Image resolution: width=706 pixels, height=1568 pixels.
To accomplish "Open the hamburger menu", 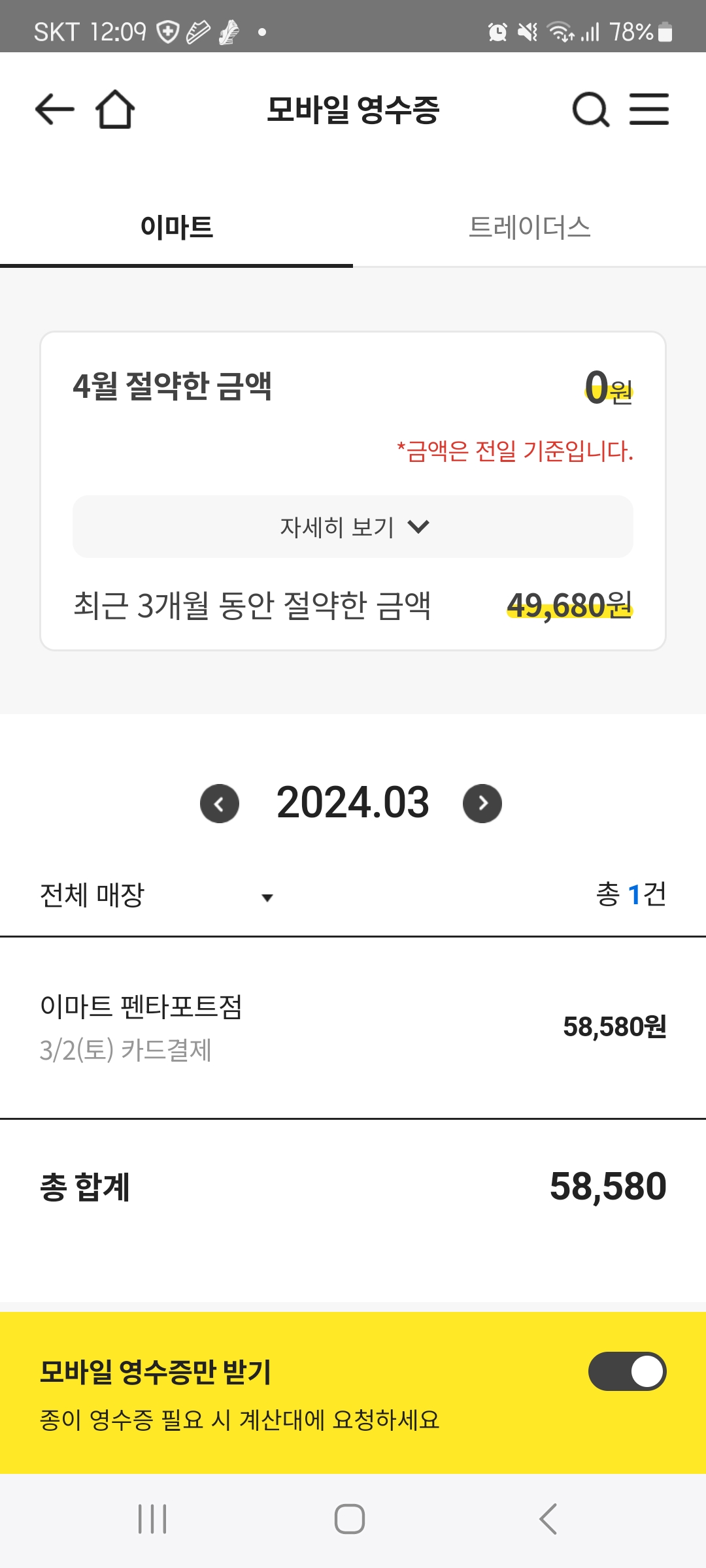I will 649,109.
